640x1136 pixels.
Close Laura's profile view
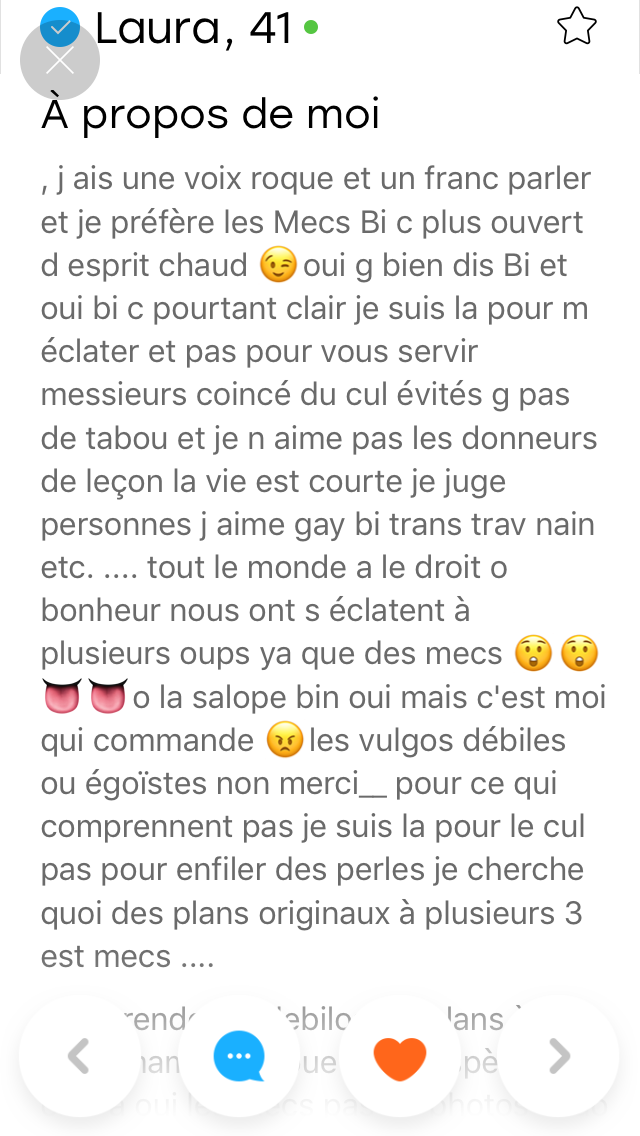[59, 61]
